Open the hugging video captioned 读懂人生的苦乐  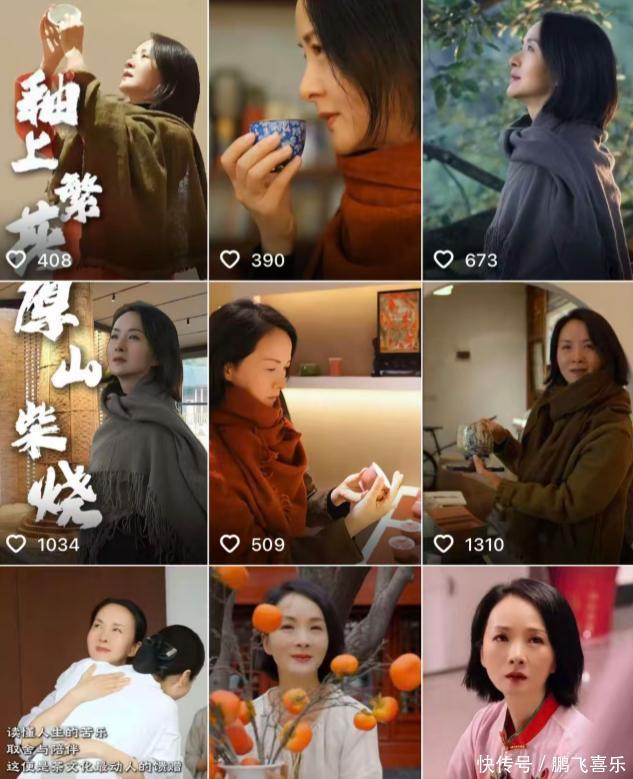coord(104,672)
